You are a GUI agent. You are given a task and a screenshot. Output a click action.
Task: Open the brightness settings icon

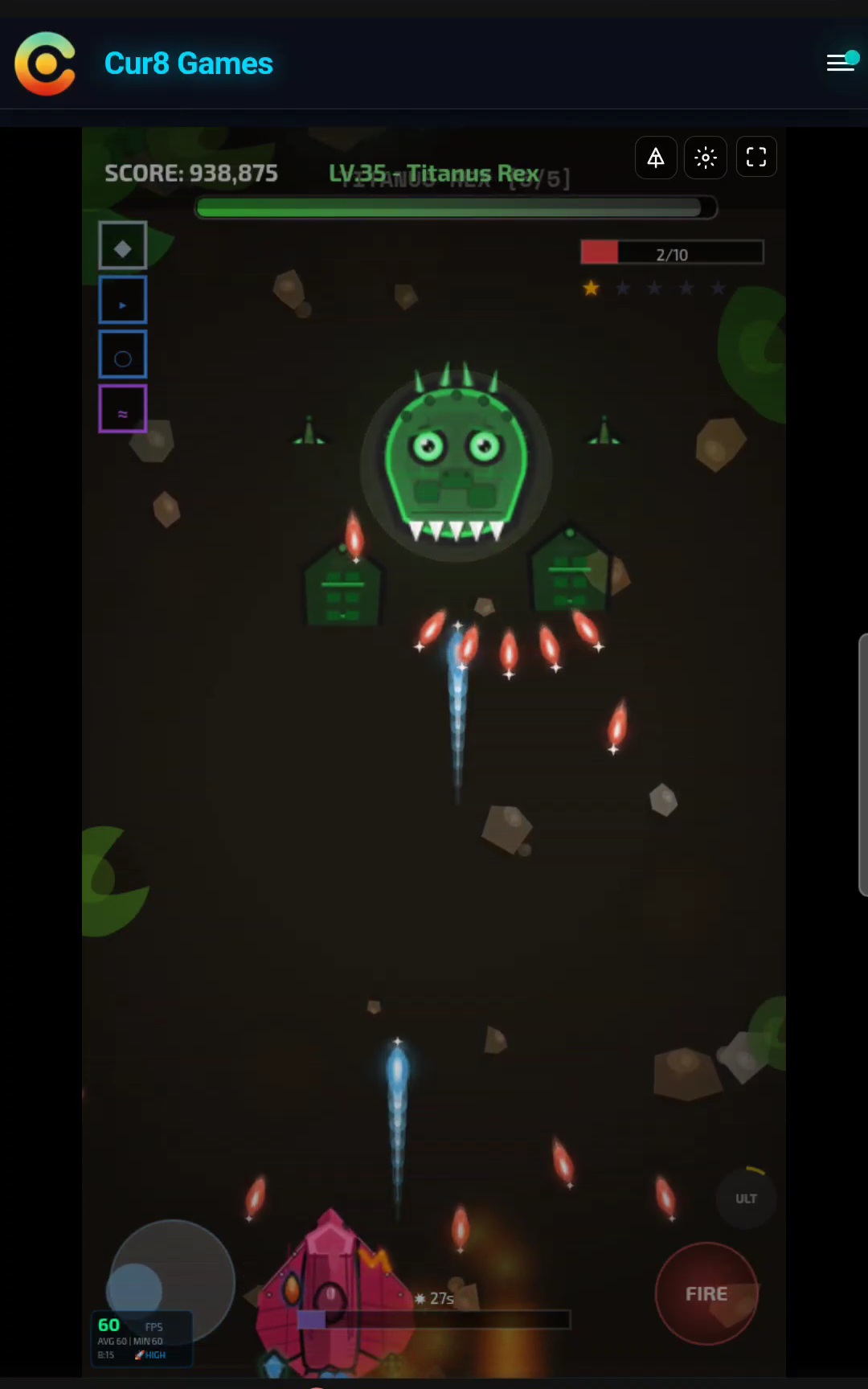pyautogui.click(x=706, y=157)
